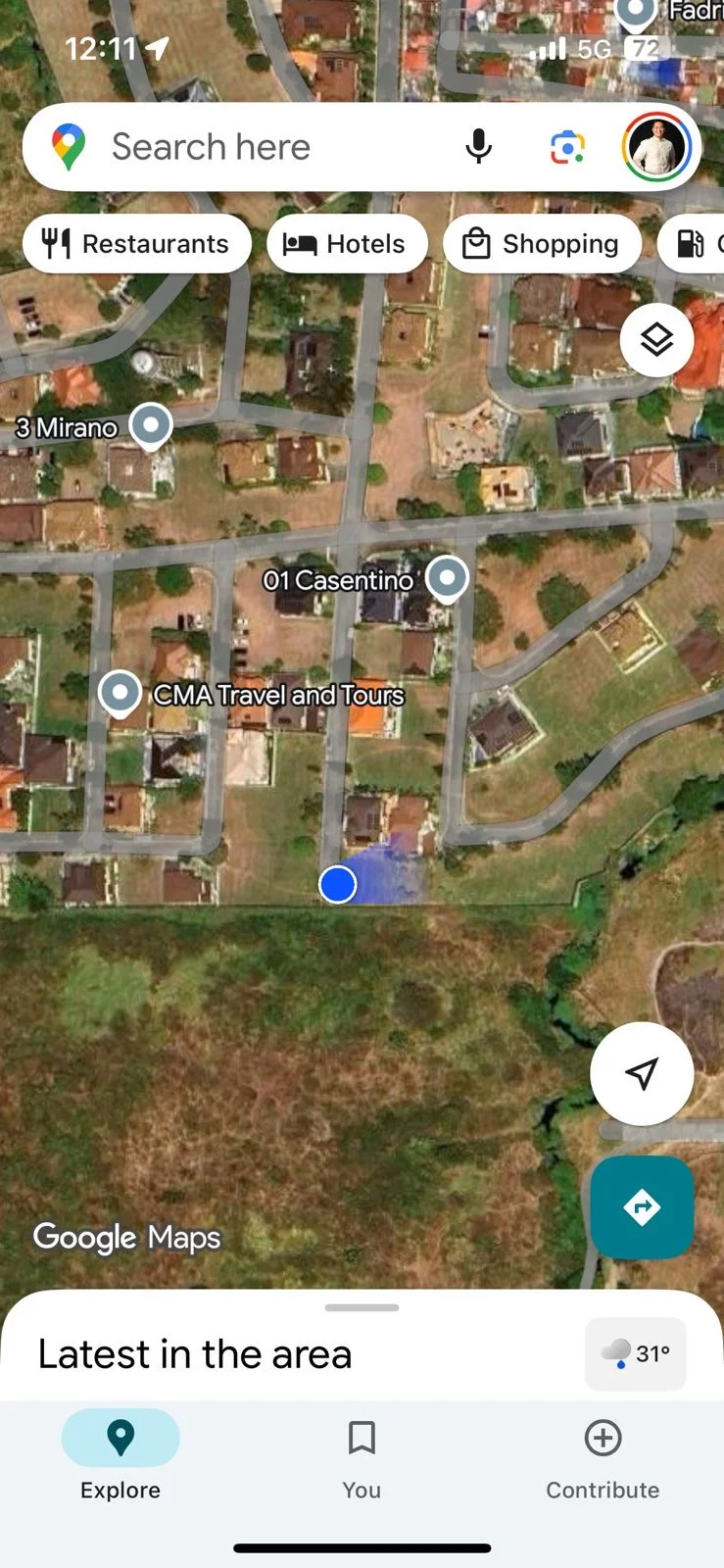Recenter map with the location arrow
The height and width of the screenshot is (1568, 724).
coord(642,1073)
